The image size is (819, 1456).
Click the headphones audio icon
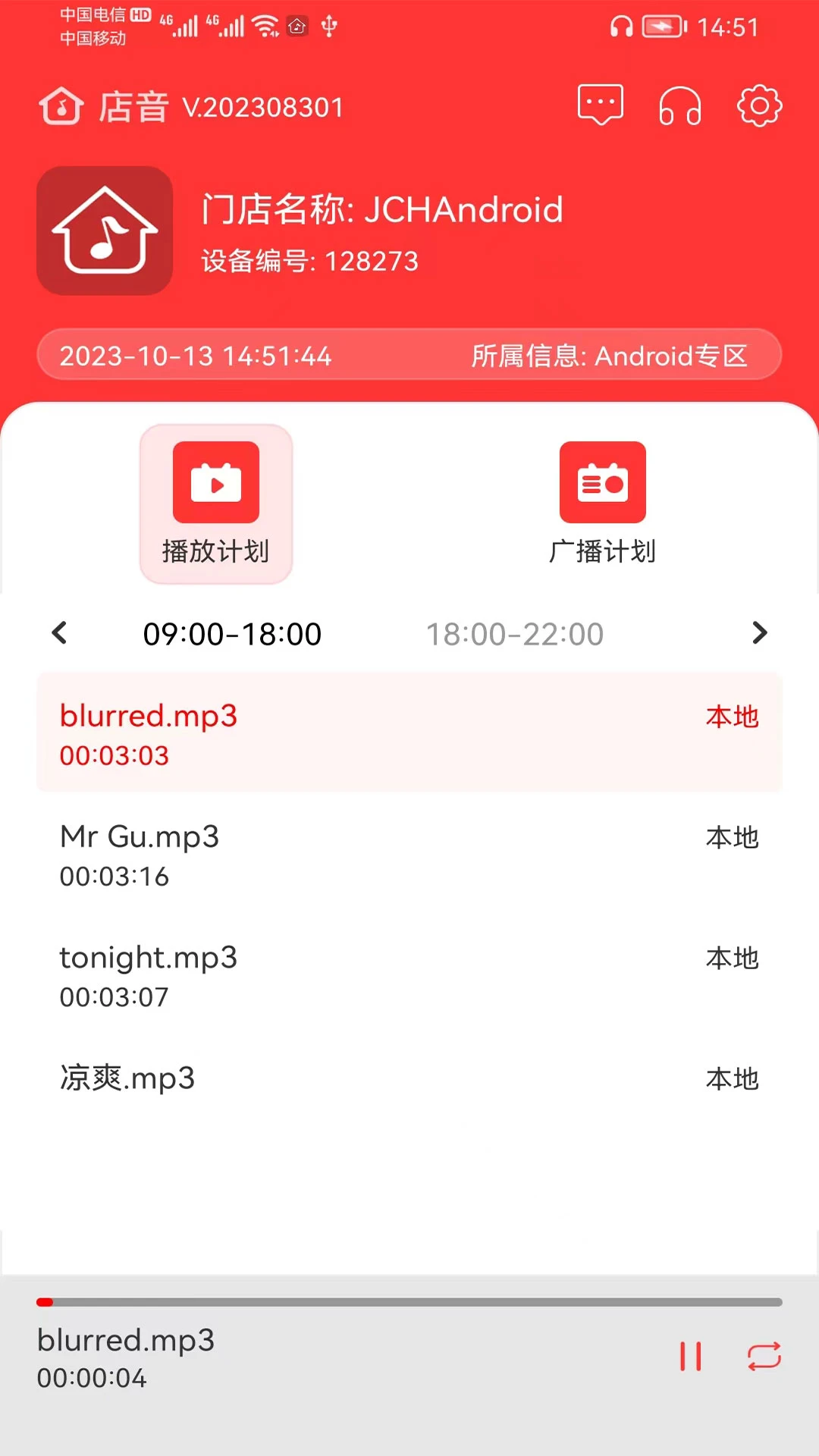[x=679, y=106]
